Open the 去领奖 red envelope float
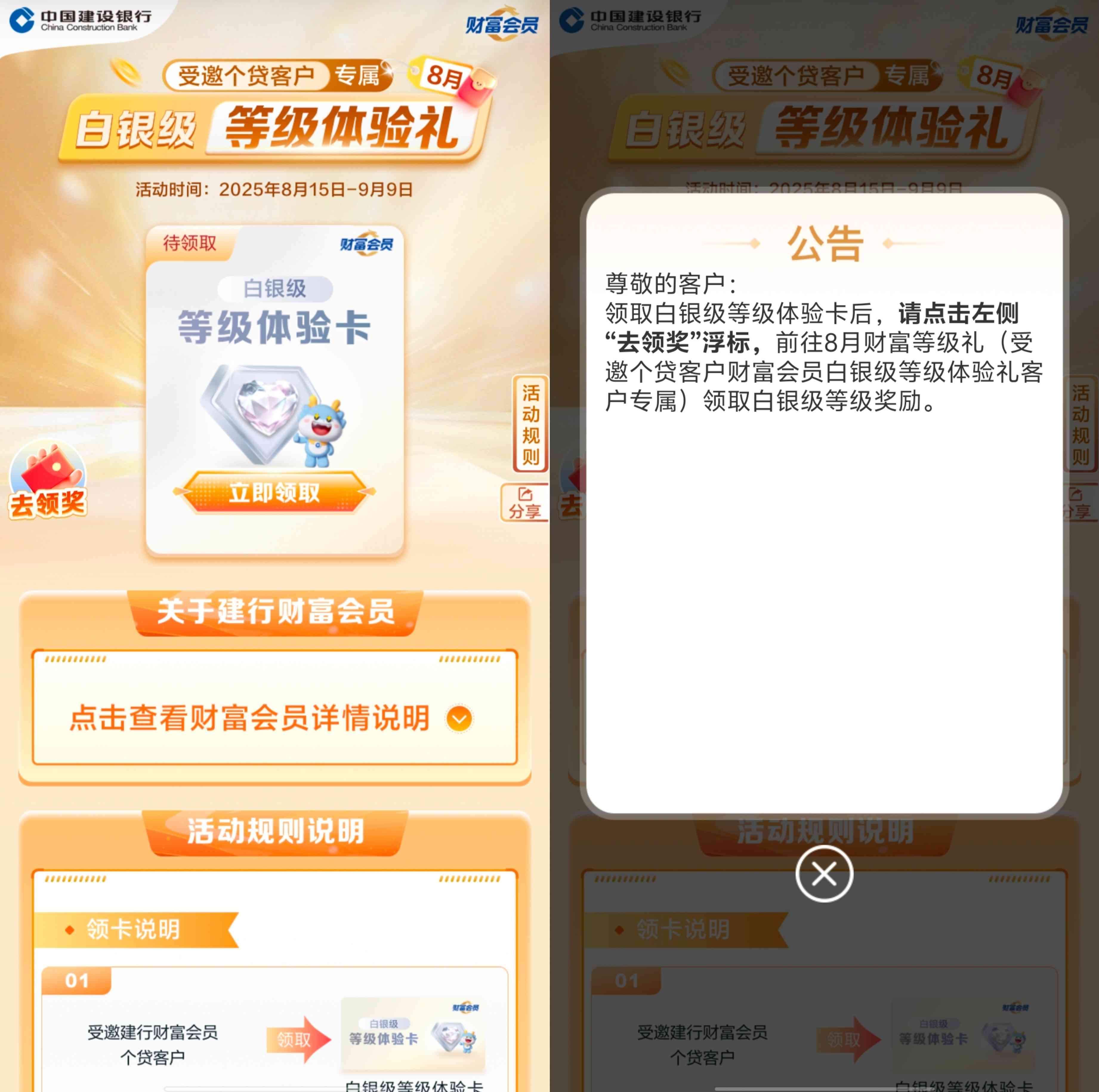1099x1092 pixels. (48, 481)
